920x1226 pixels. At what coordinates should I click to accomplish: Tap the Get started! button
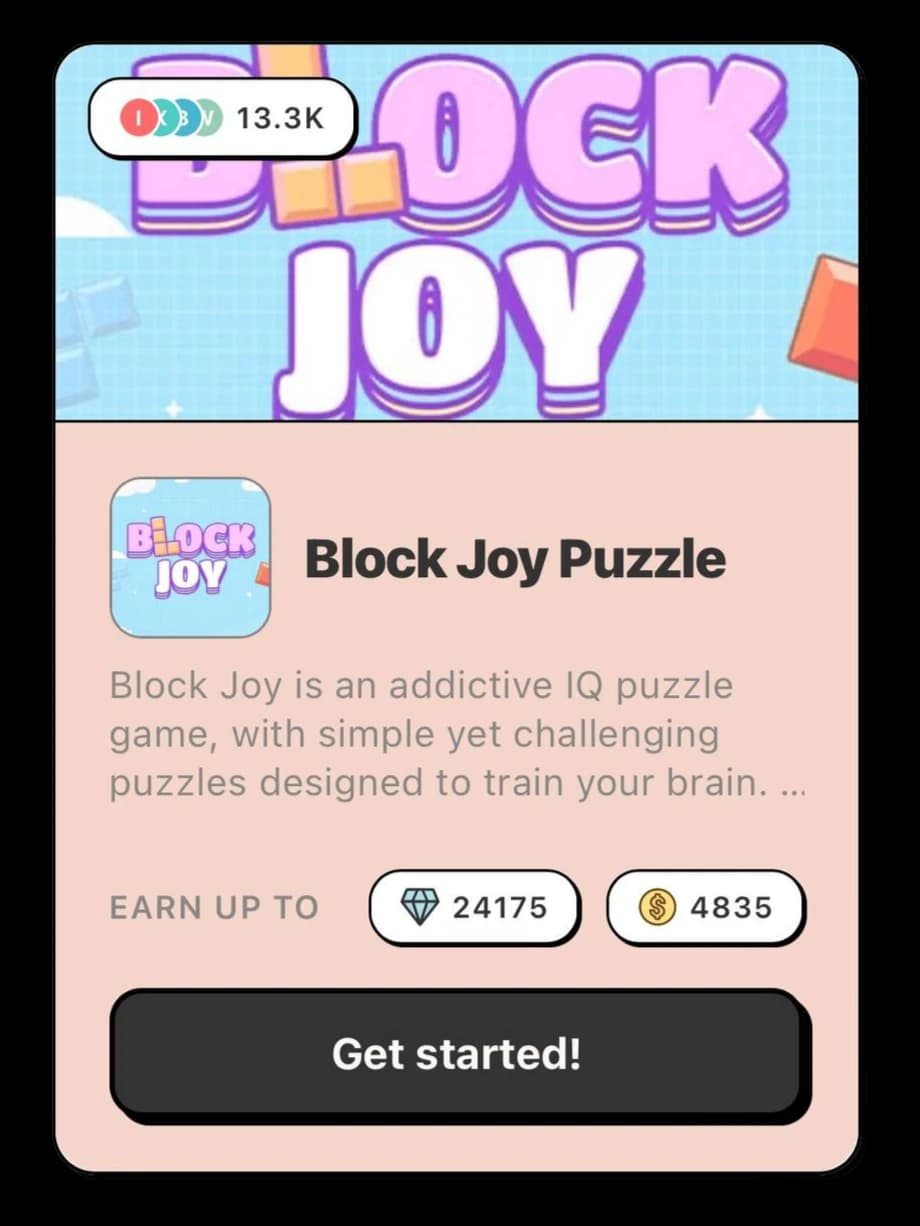[458, 1053]
